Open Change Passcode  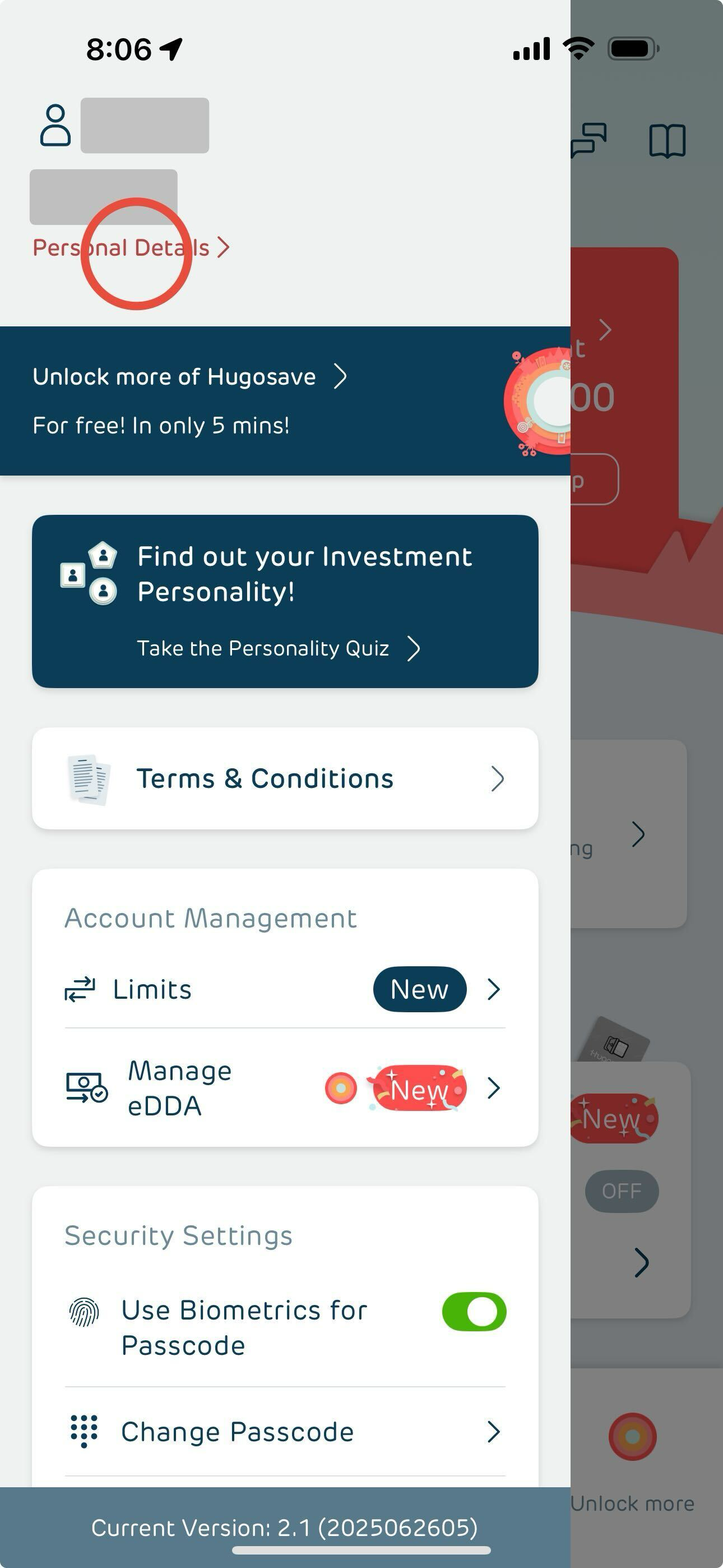[x=285, y=1432]
